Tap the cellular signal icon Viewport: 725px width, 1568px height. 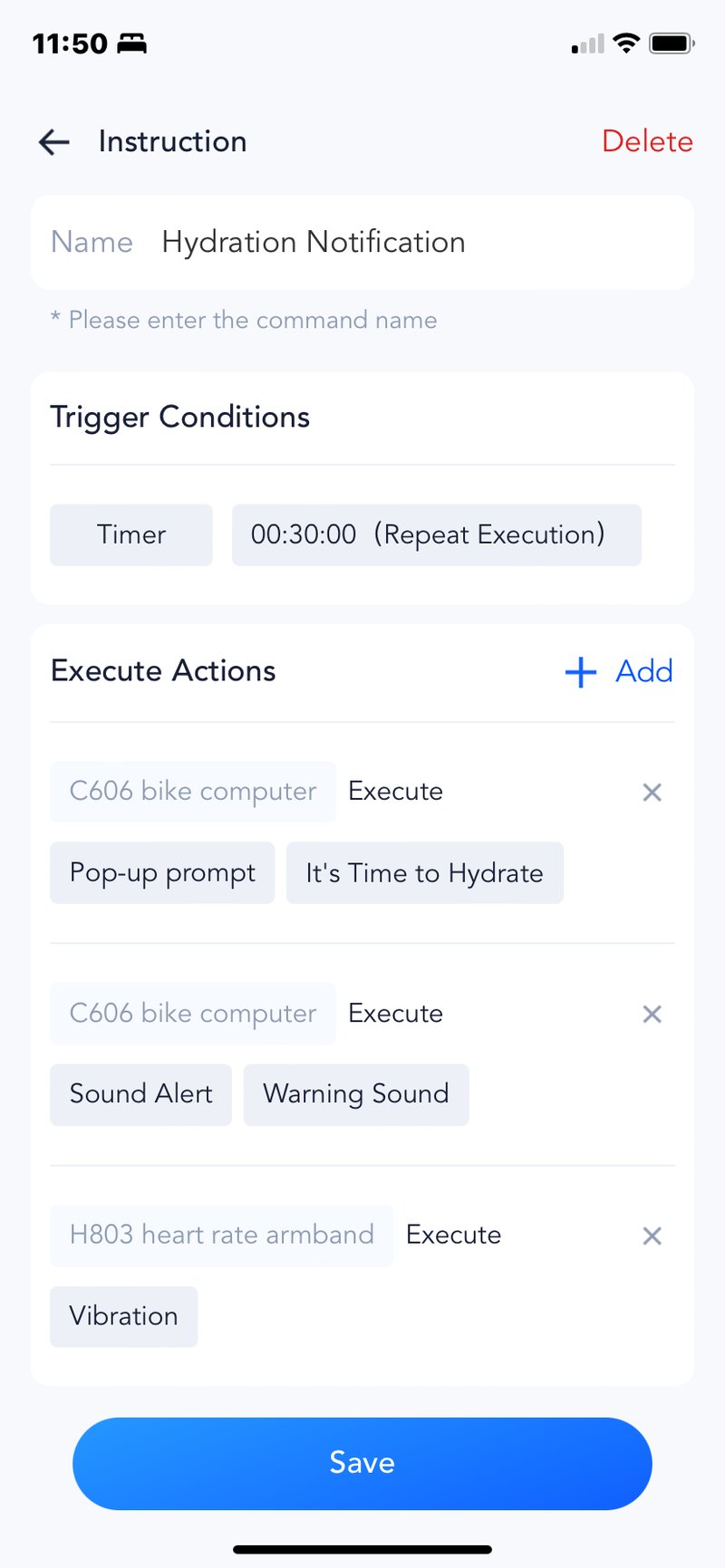(585, 42)
